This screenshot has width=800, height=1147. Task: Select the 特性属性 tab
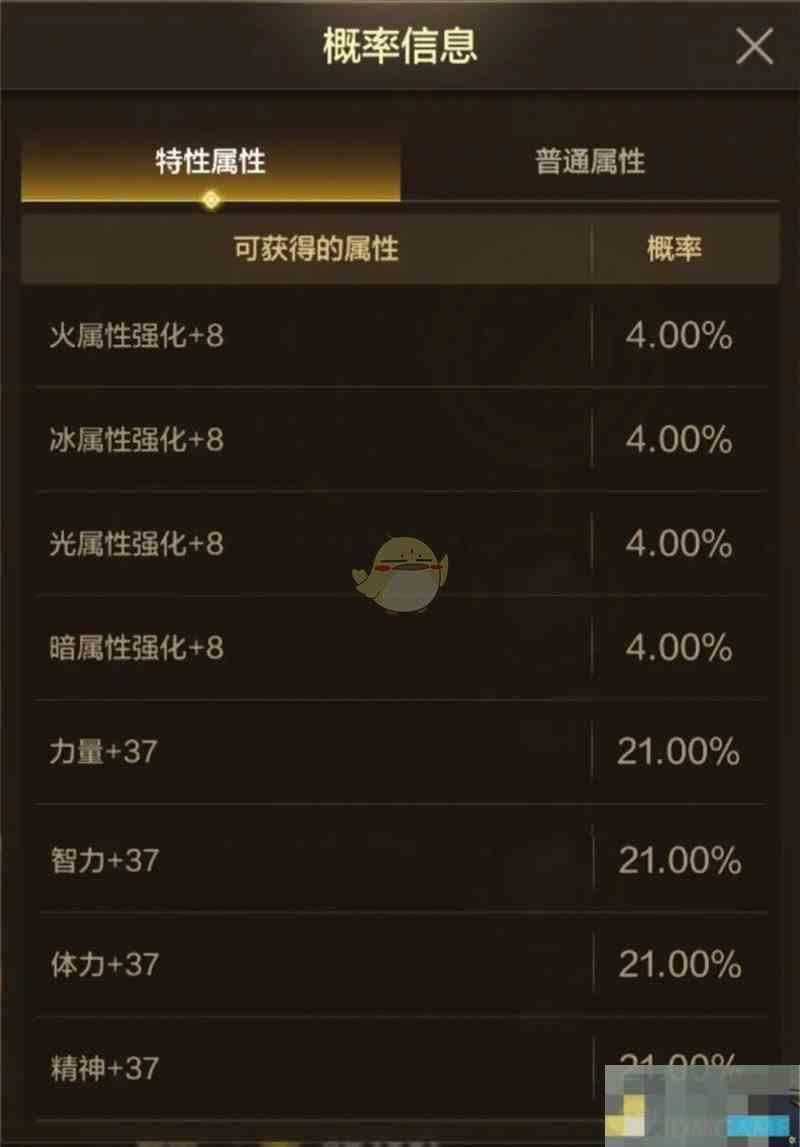pos(210,162)
